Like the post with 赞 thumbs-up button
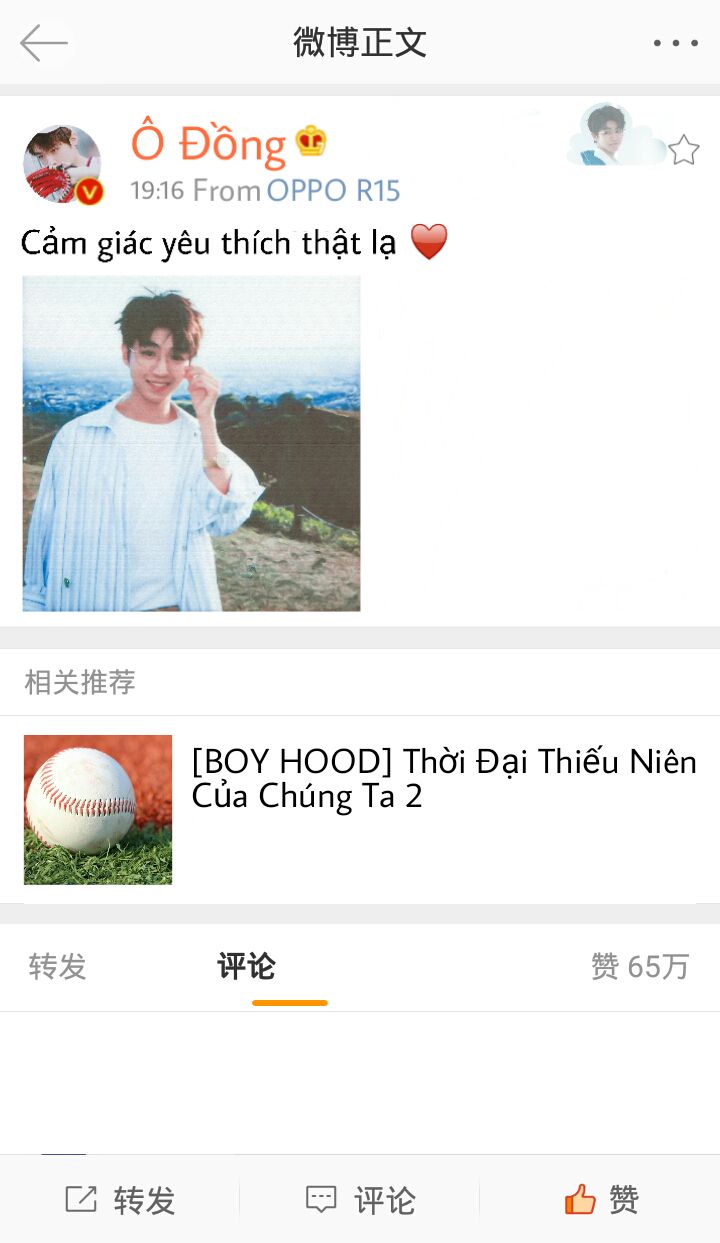720x1243 pixels. pos(600,1199)
